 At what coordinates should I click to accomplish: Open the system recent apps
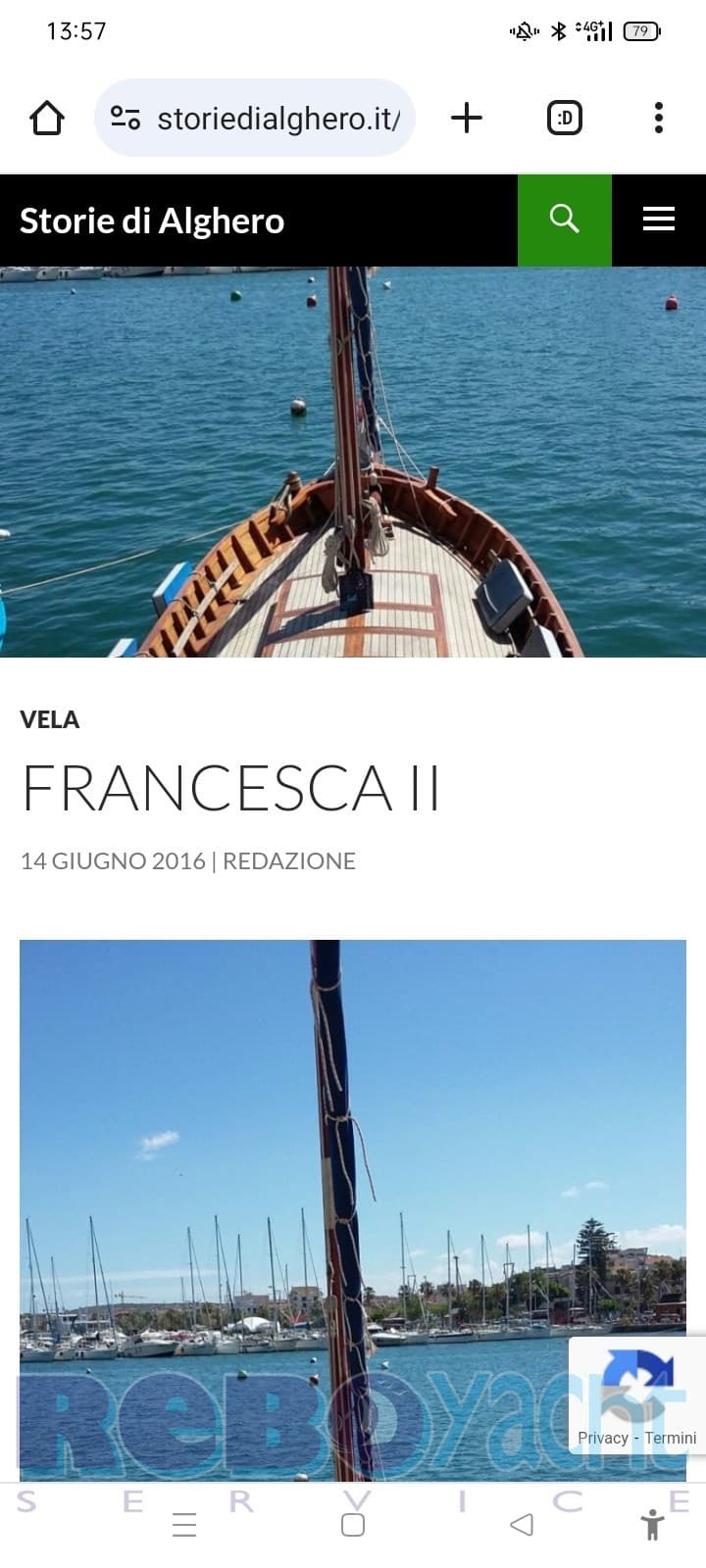[x=184, y=1525]
